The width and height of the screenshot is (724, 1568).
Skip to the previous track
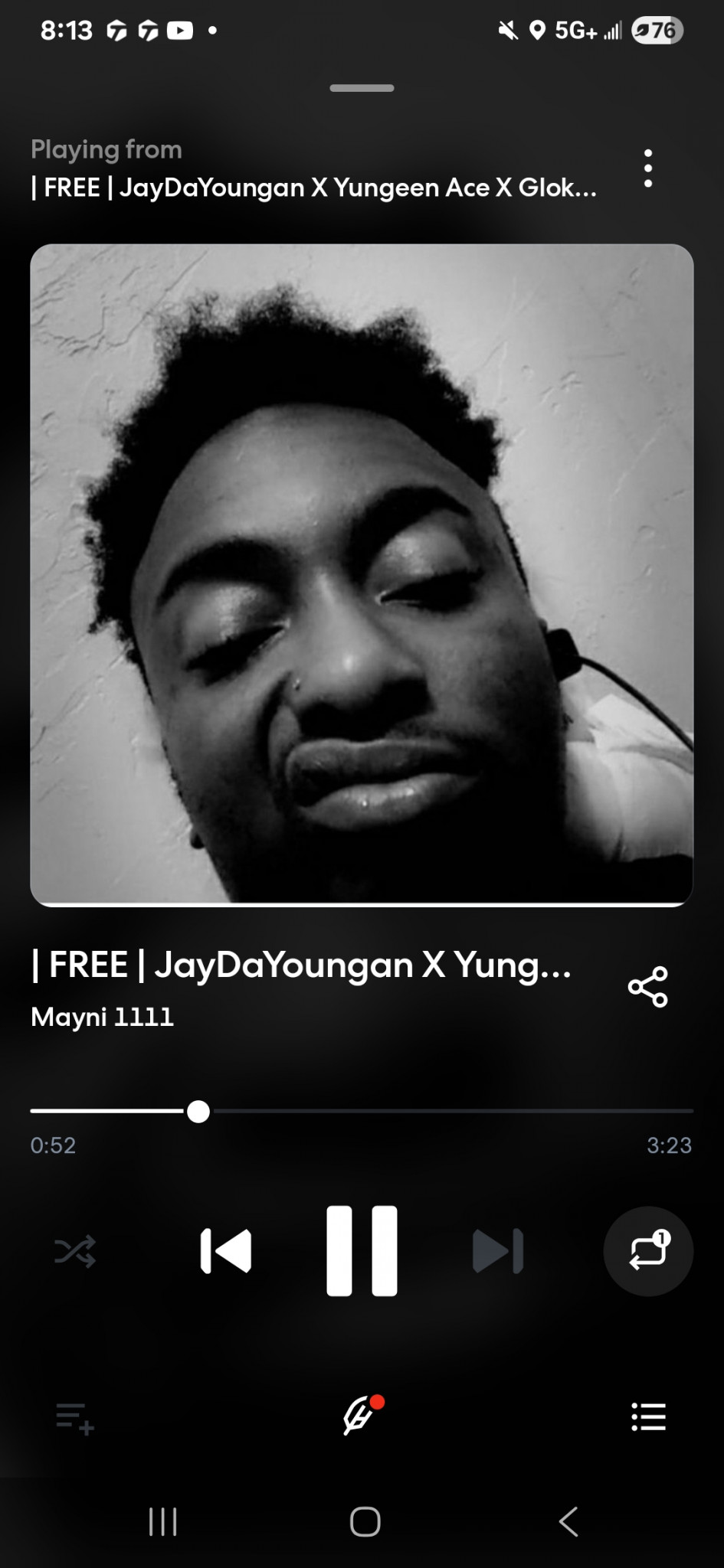(x=226, y=1251)
